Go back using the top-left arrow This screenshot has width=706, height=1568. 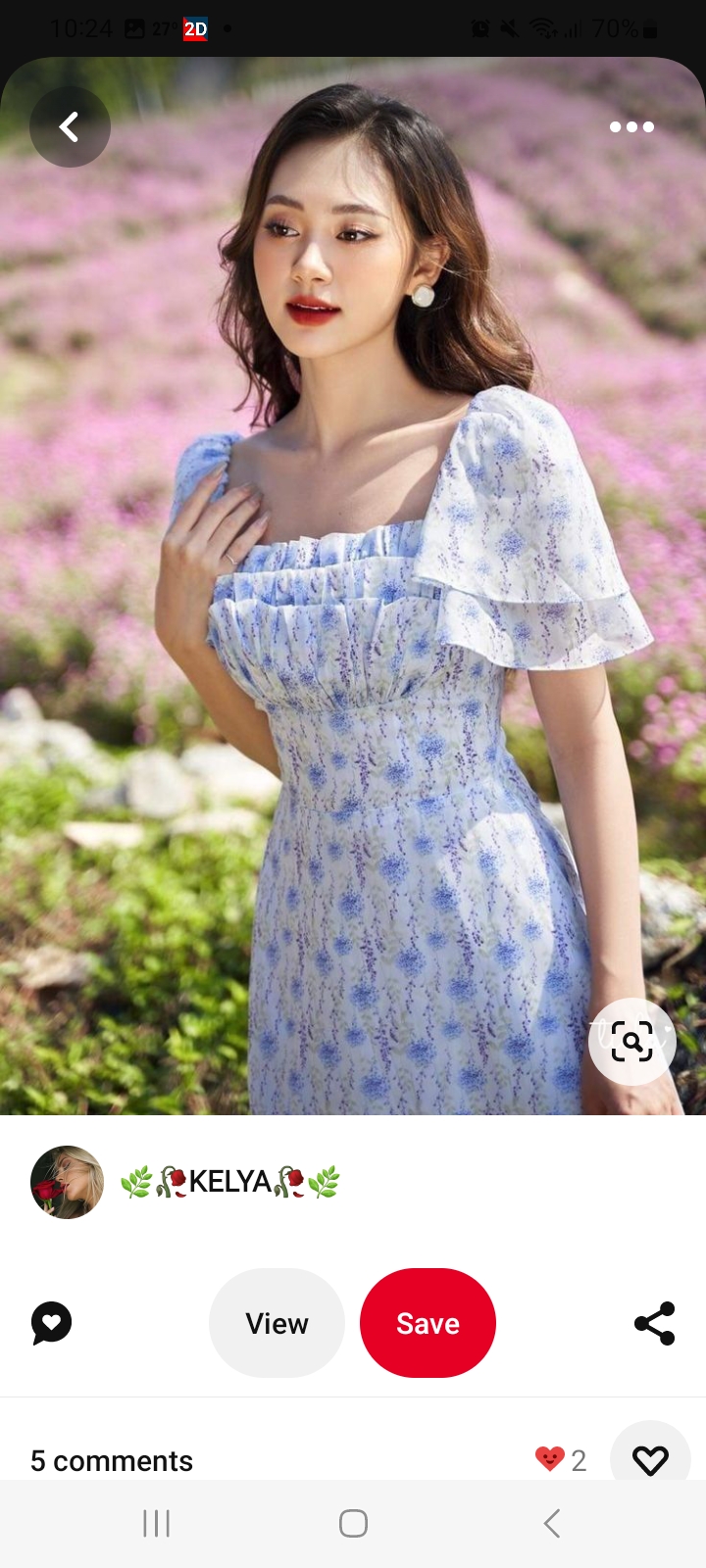pyautogui.click(x=70, y=127)
